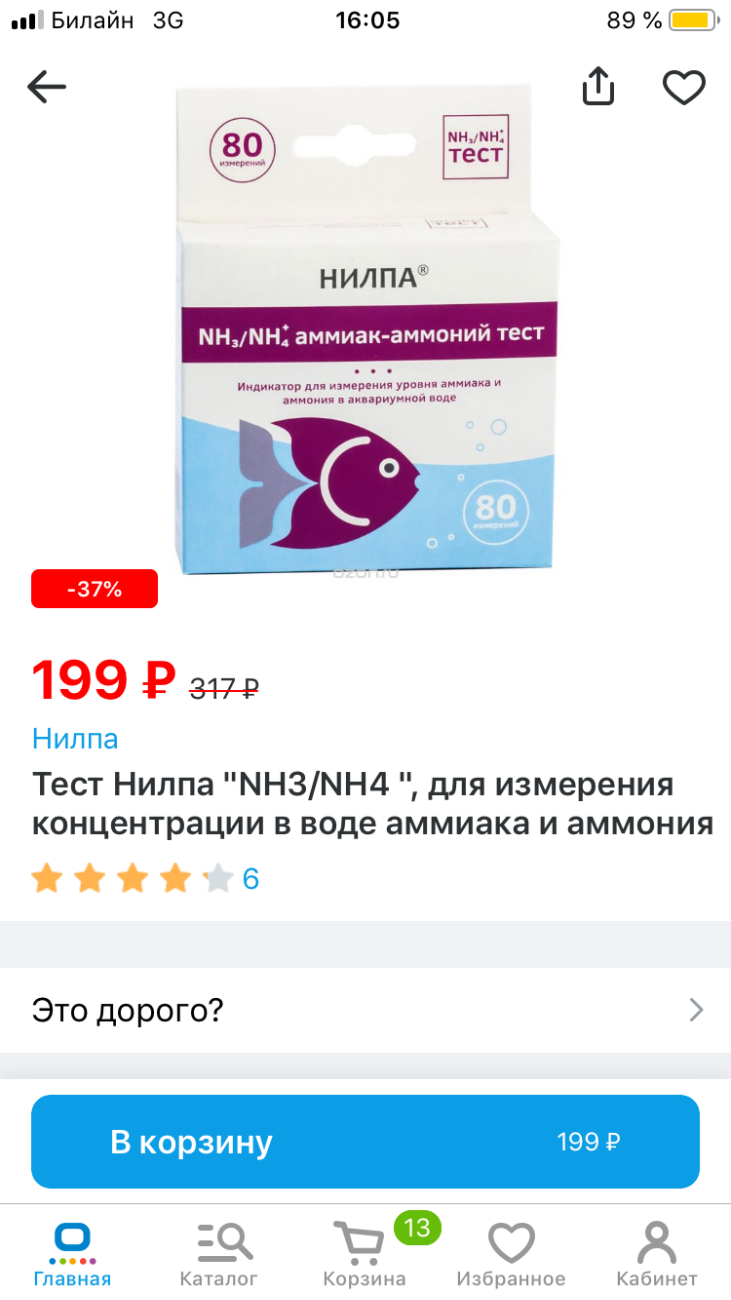This screenshot has height=1300, width=731.
Task: Open the product image in gallery
Action: (x=367, y=330)
